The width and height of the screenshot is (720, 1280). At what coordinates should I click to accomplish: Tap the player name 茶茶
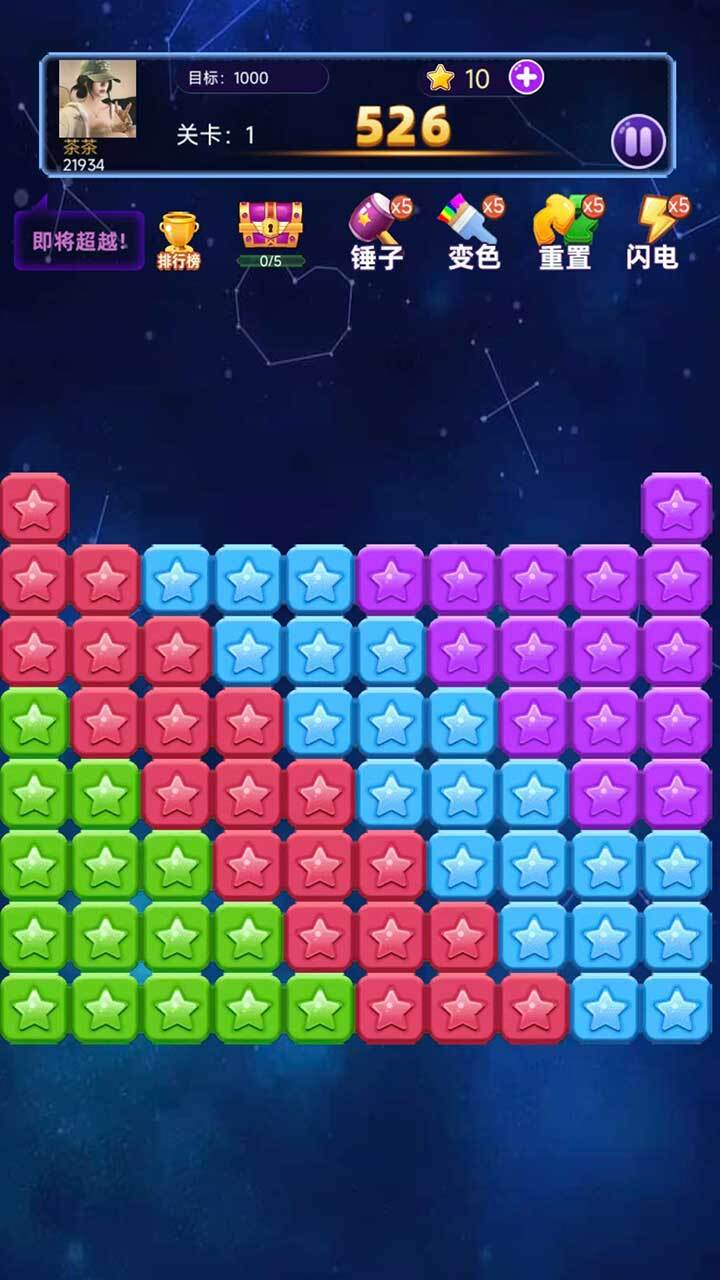click(82, 146)
